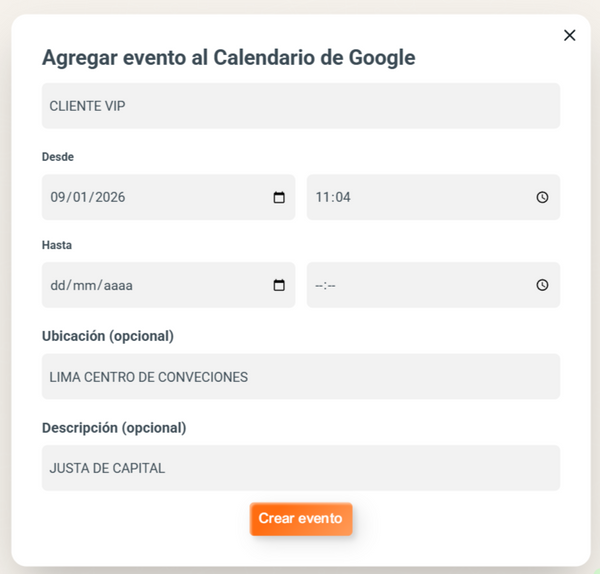Edit the Ubicación location field
The width and height of the screenshot is (600, 574).
pyautogui.click(x=300, y=377)
